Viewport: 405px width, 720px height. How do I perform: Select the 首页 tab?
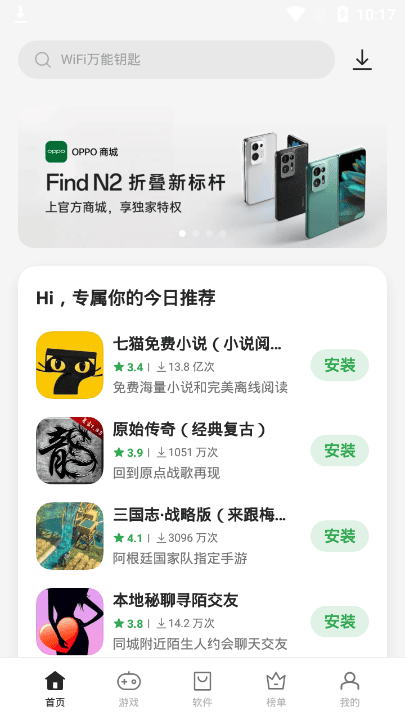coord(55,689)
